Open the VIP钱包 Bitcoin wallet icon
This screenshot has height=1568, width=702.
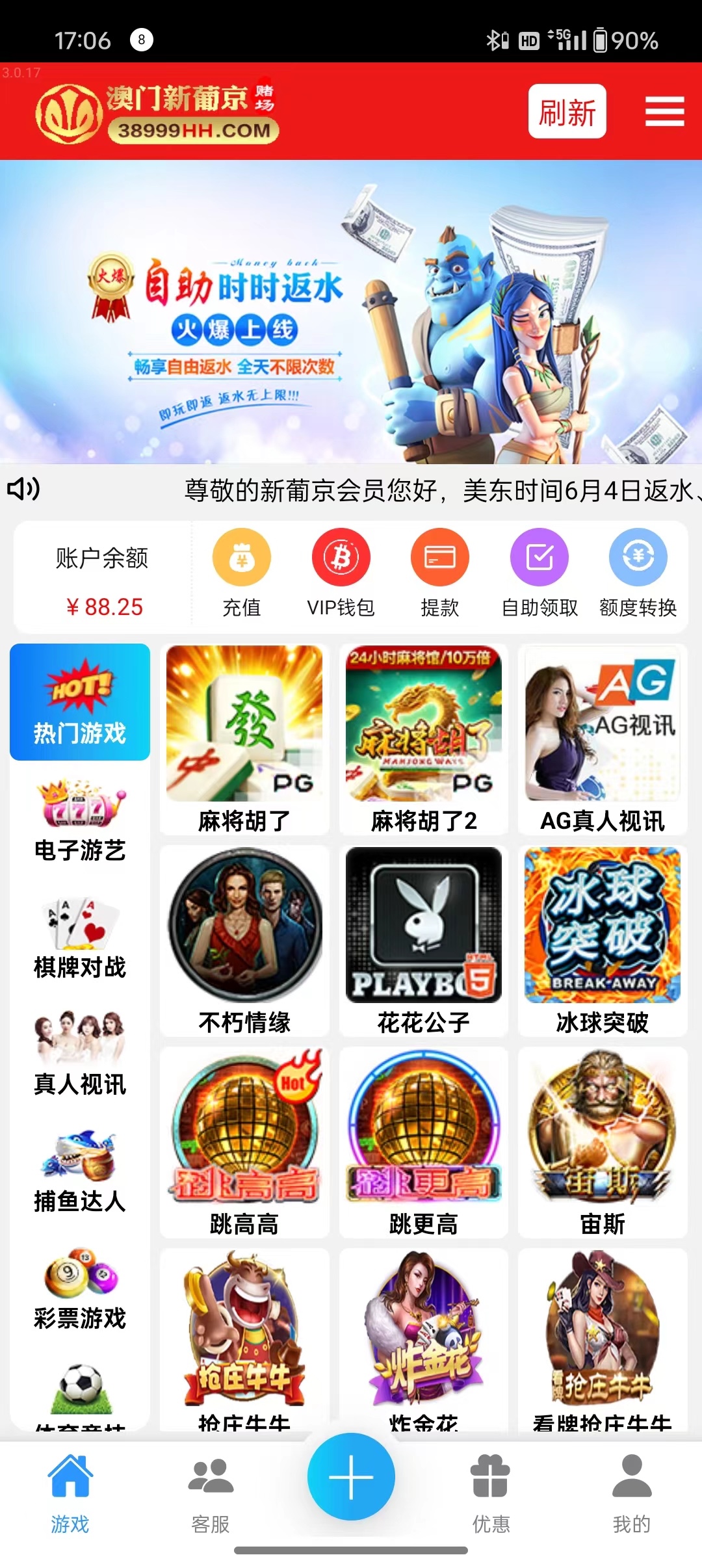pyautogui.click(x=341, y=558)
